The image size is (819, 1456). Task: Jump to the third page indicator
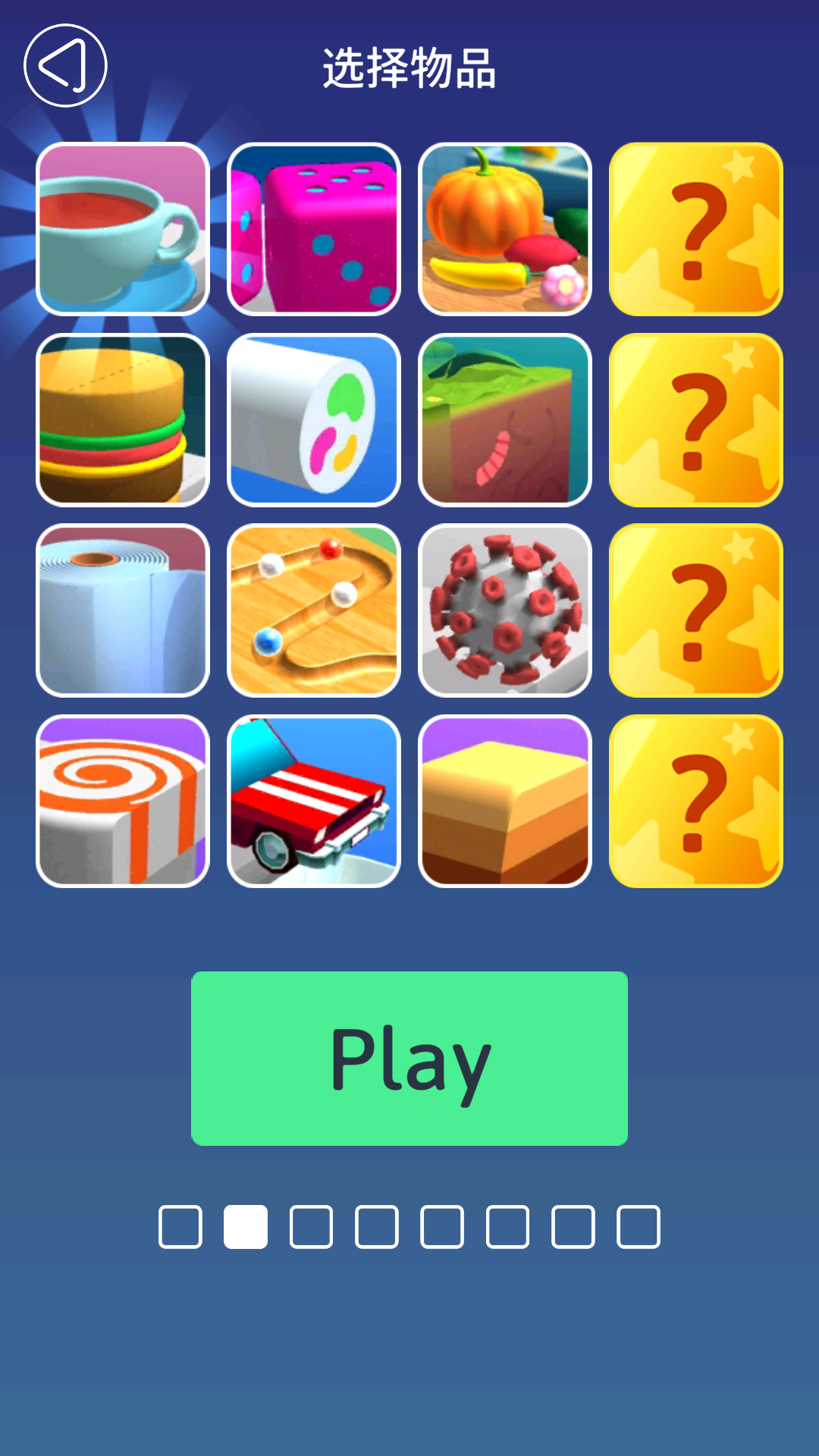click(311, 1227)
